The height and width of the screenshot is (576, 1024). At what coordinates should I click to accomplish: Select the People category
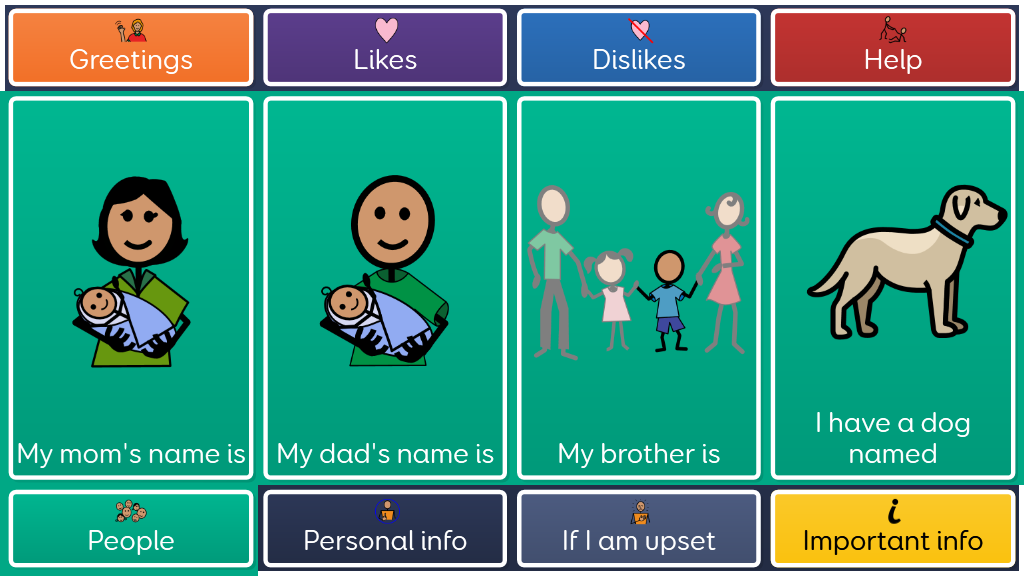131,529
